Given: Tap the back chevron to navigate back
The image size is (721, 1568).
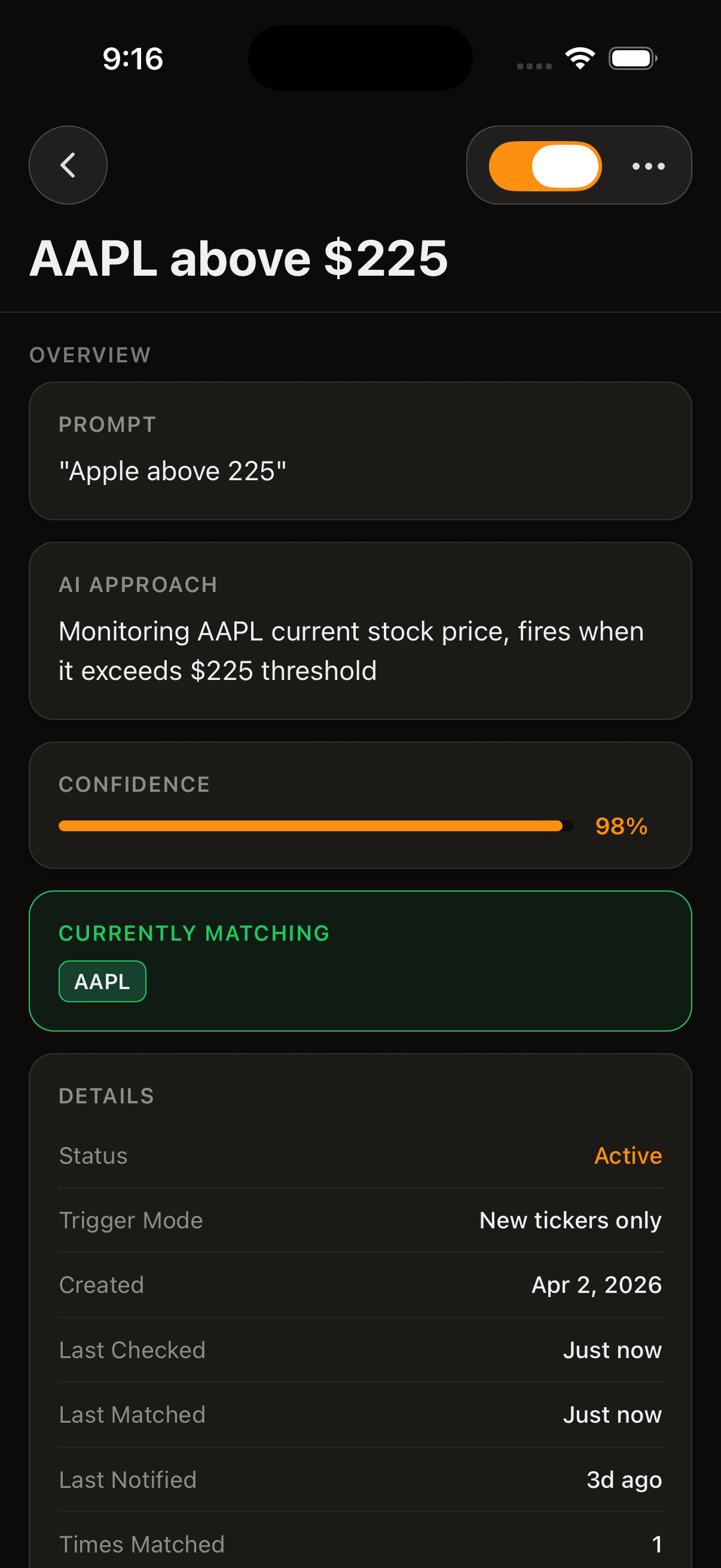Looking at the screenshot, I should [68, 164].
